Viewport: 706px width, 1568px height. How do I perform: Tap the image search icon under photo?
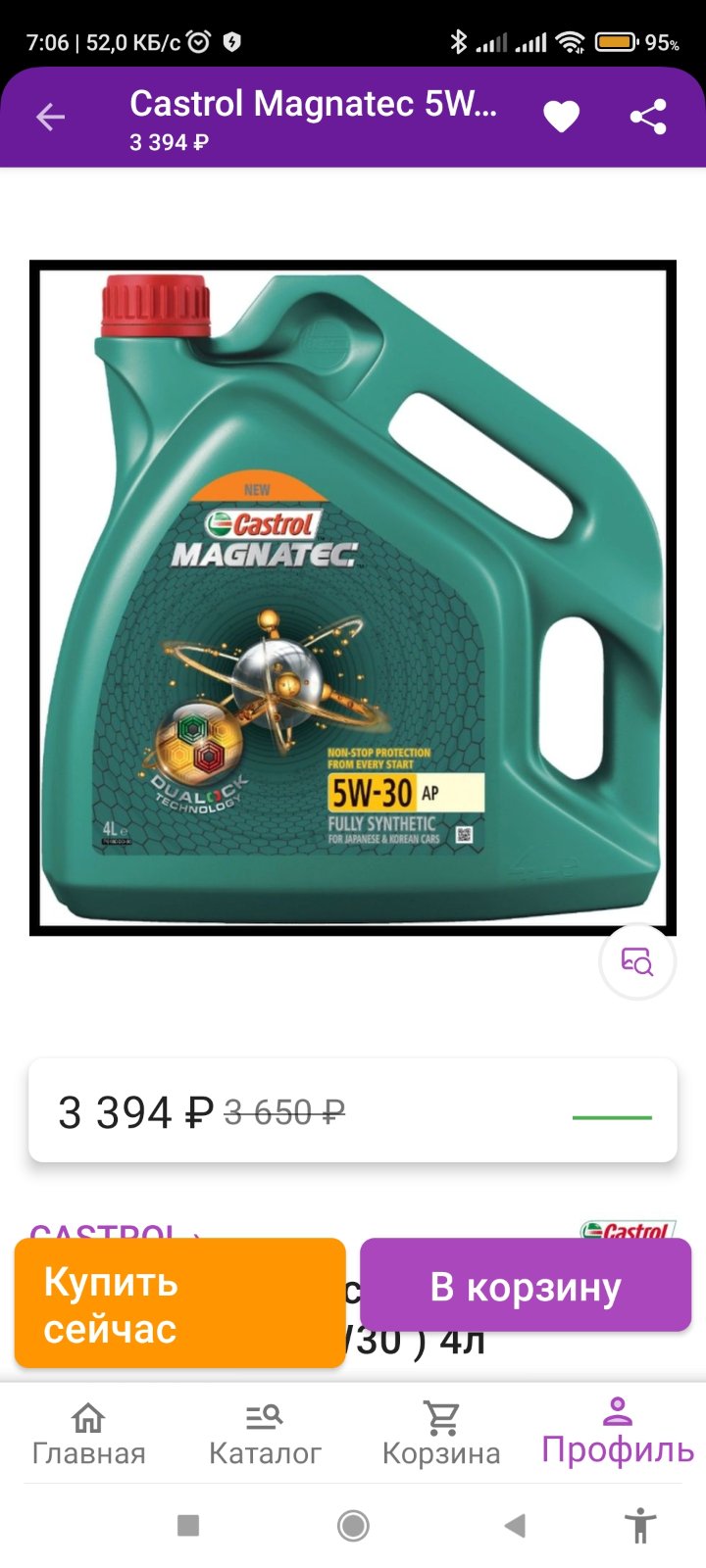(x=637, y=961)
